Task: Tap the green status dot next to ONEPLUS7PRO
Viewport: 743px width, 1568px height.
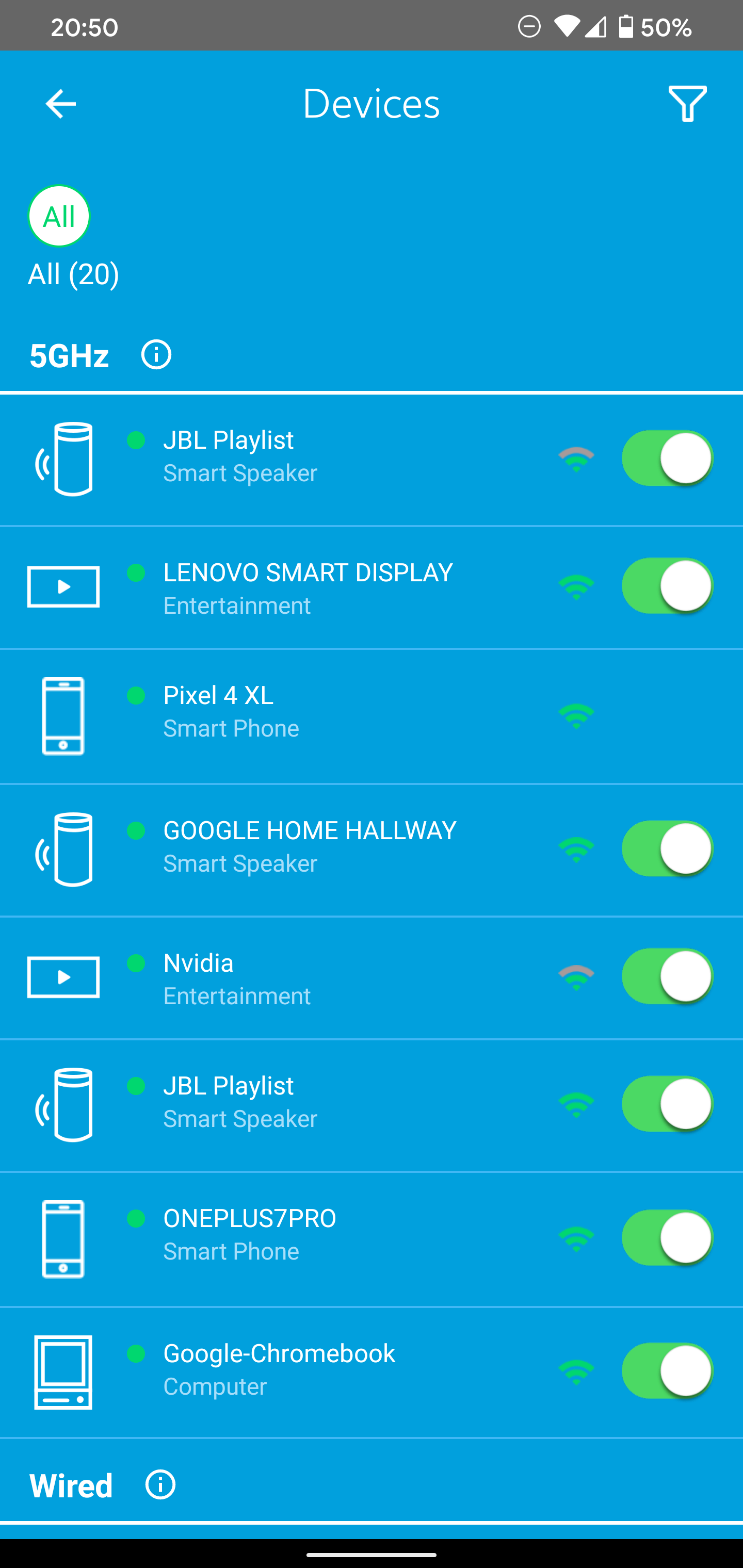Action: click(136, 1218)
